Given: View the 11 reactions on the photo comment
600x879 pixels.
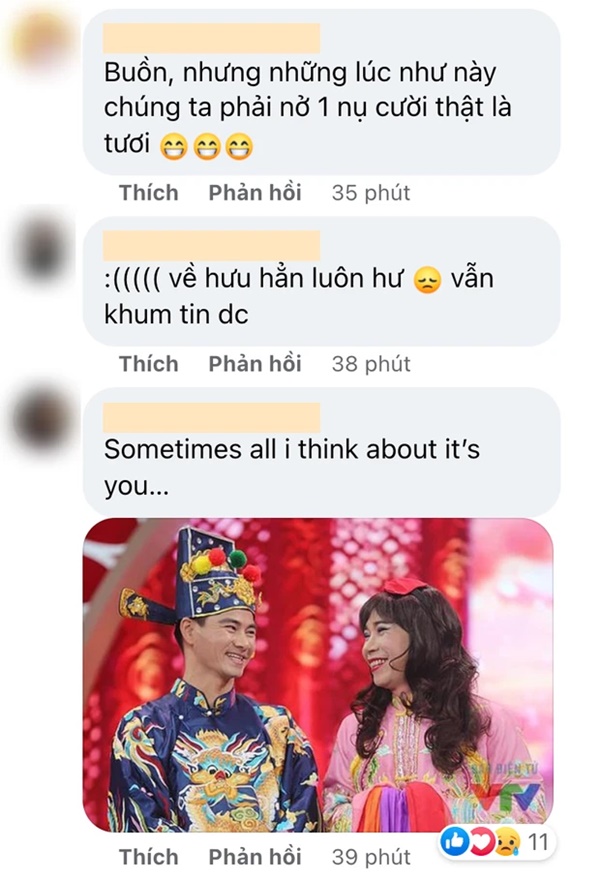Looking at the screenshot, I should [497, 843].
